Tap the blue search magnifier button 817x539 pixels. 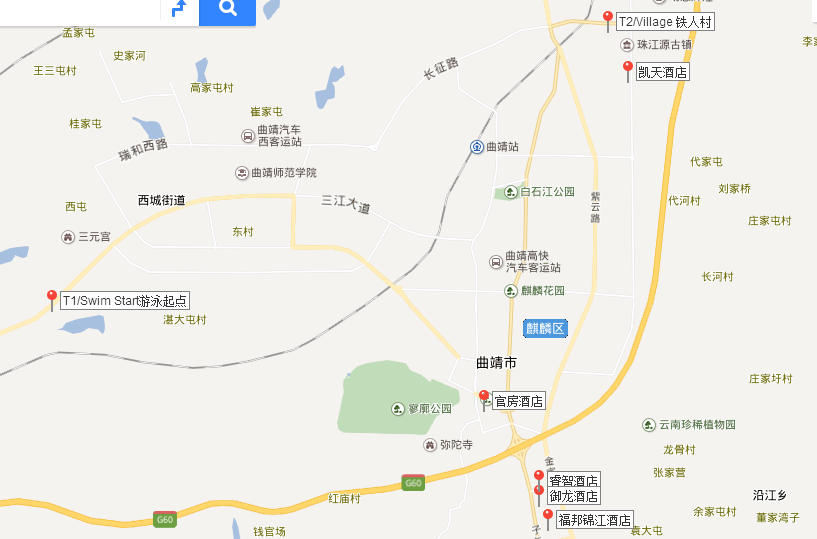227,9
